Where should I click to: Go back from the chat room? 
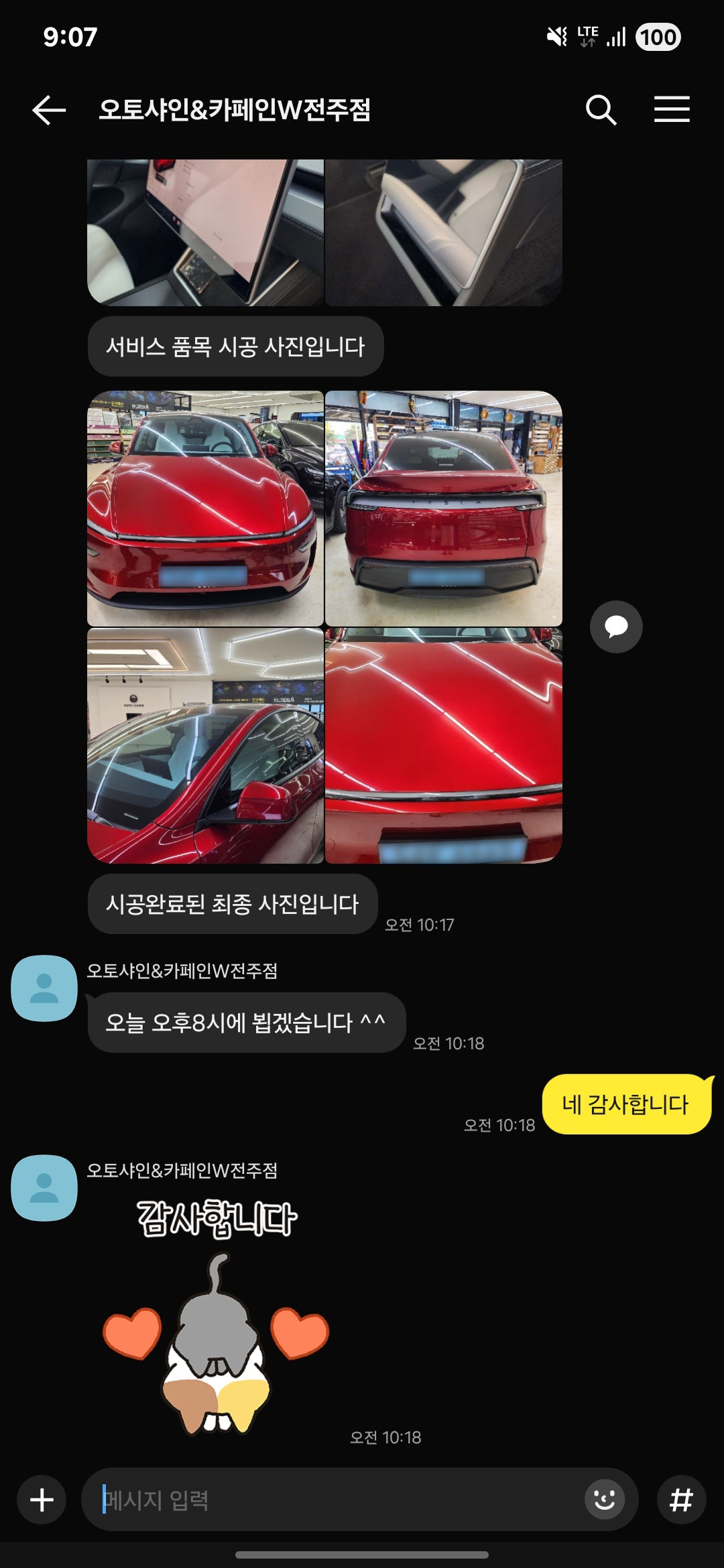49,110
